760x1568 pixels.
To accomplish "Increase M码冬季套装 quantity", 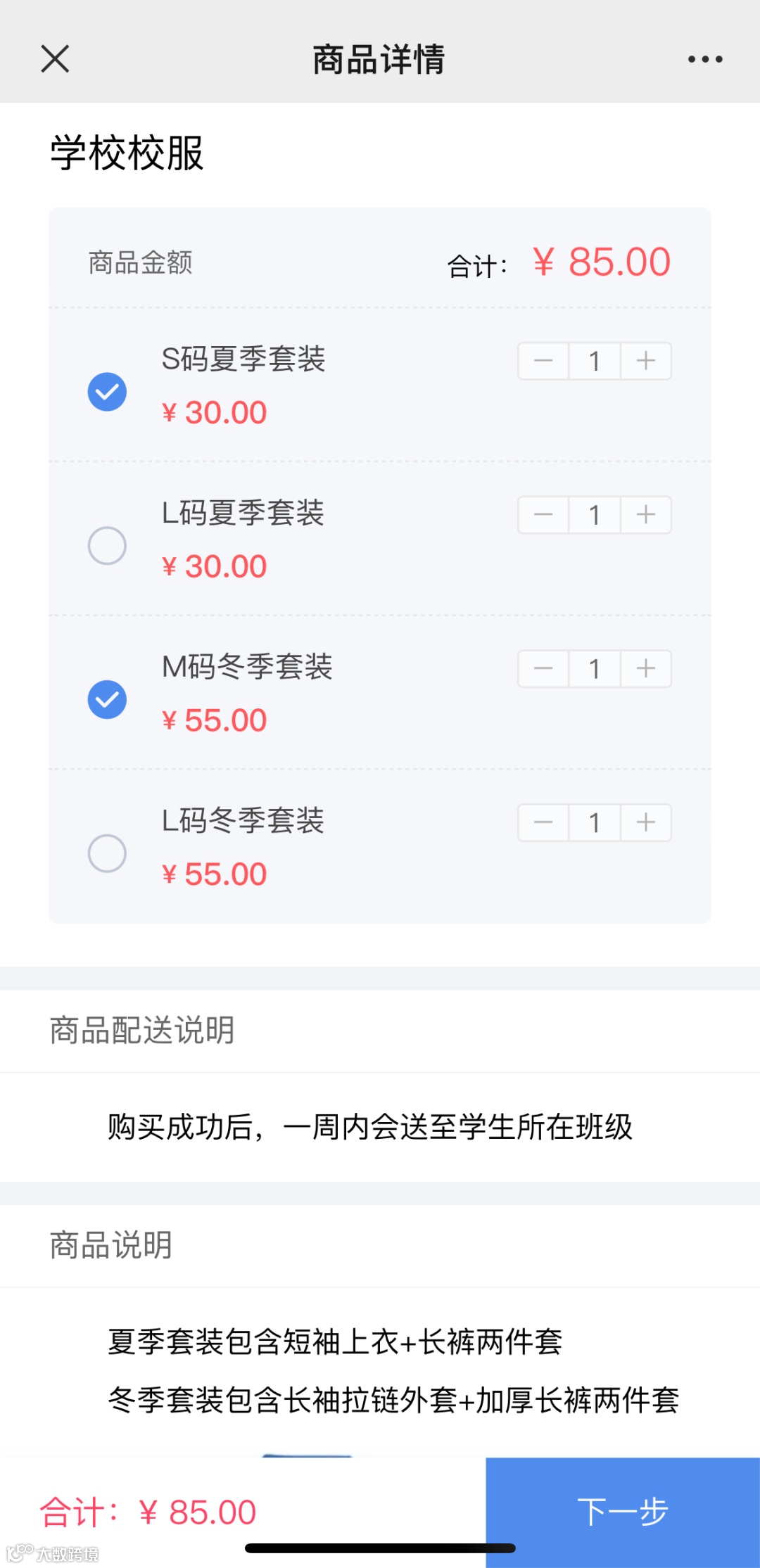I will [x=645, y=668].
